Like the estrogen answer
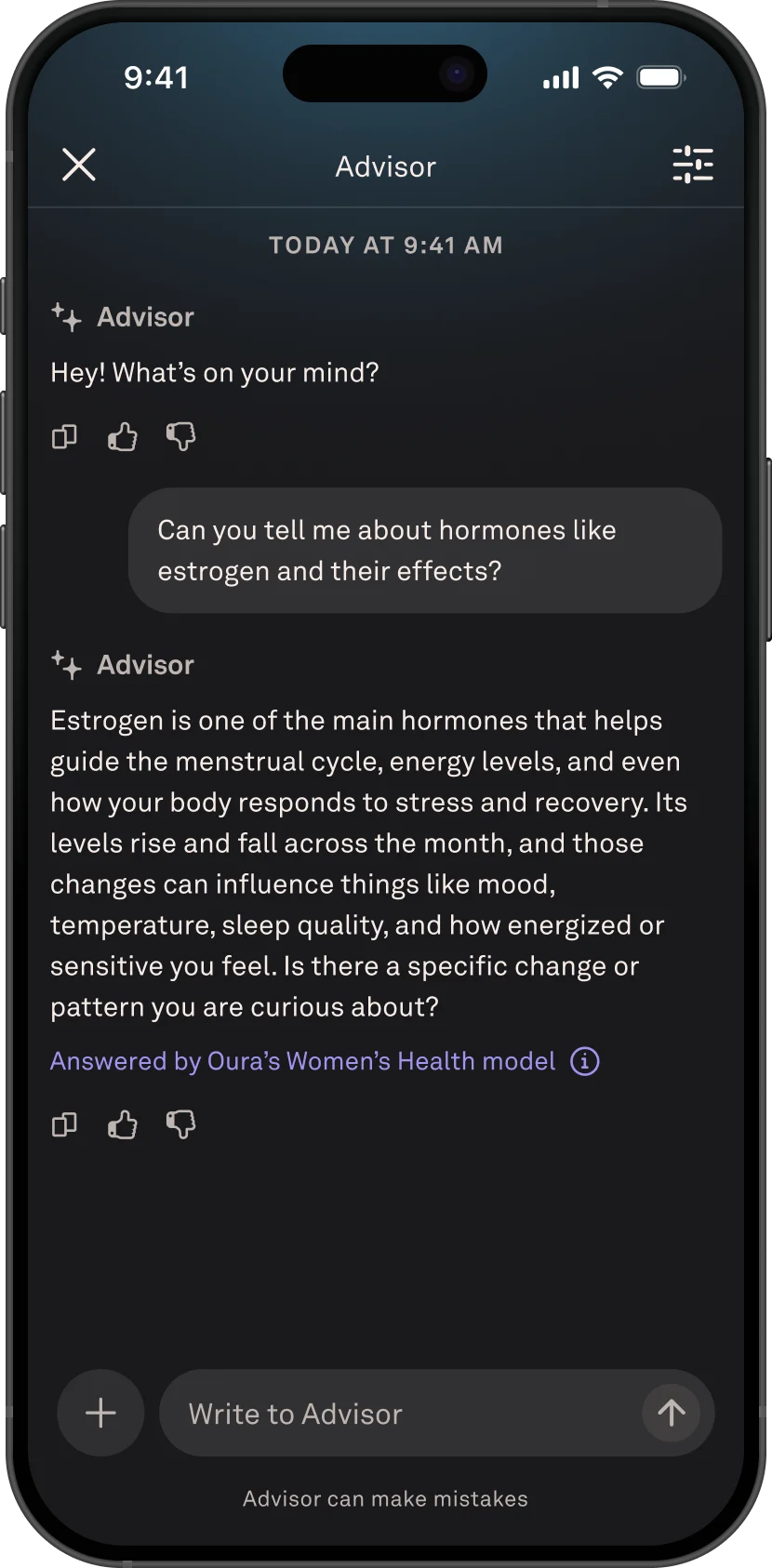 (122, 1124)
